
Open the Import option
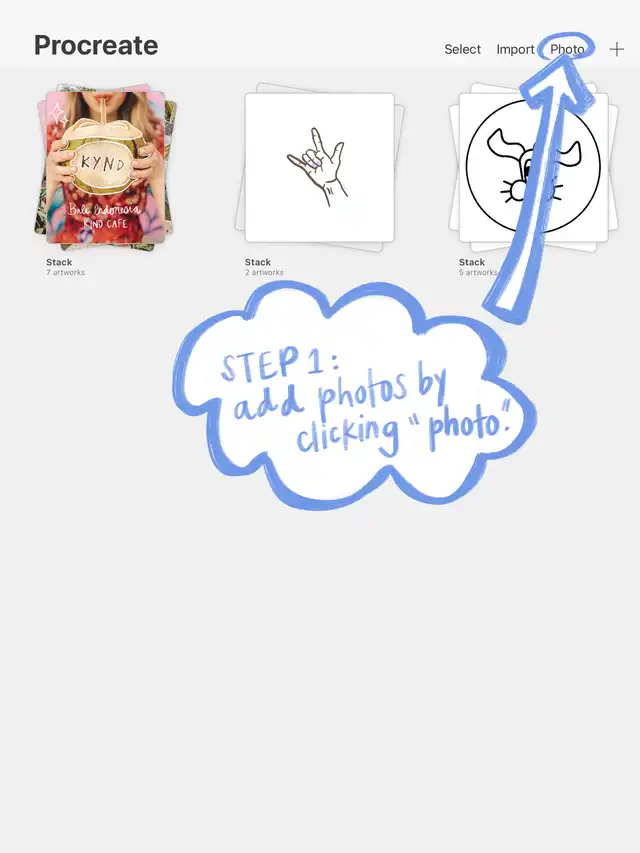(x=515, y=49)
